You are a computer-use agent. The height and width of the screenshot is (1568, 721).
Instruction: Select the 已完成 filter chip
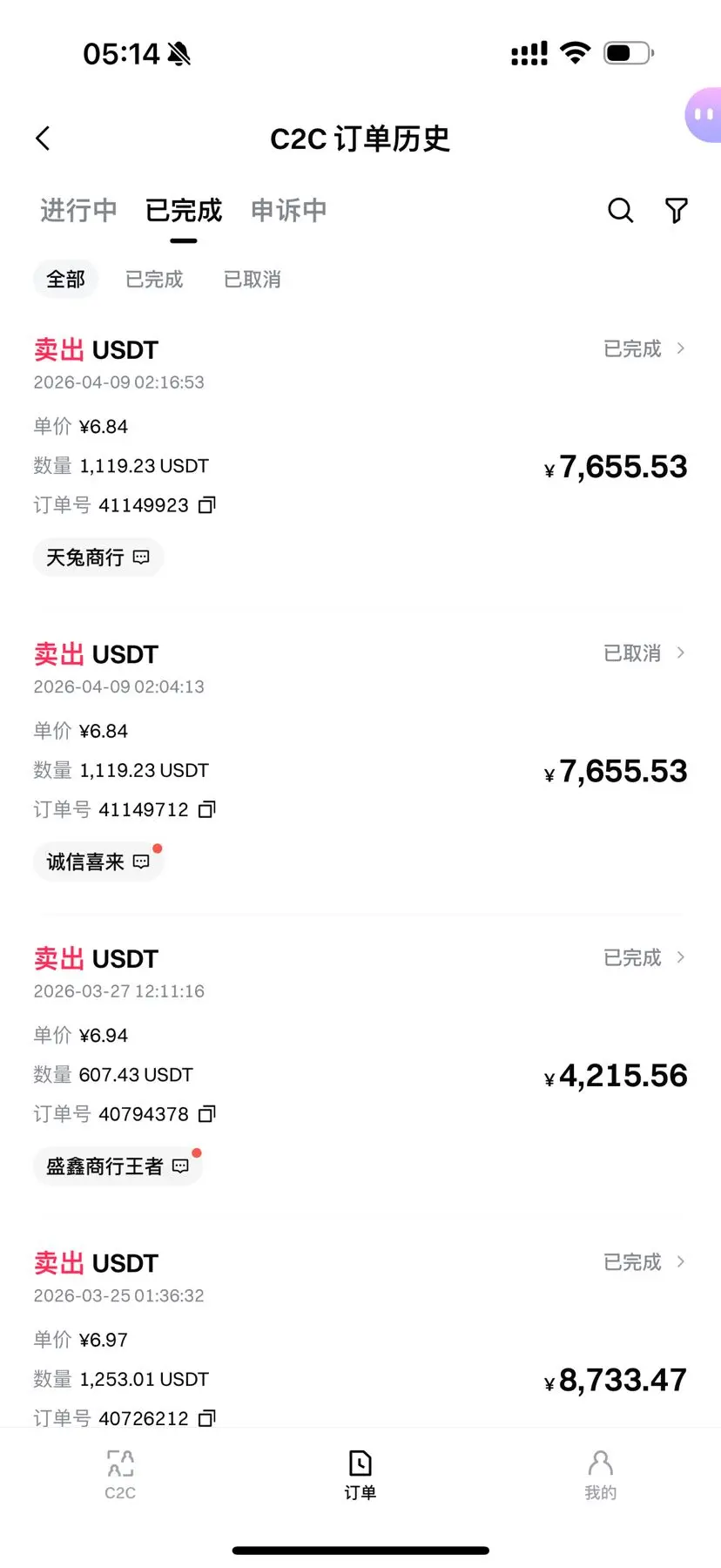[x=154, y=280]
